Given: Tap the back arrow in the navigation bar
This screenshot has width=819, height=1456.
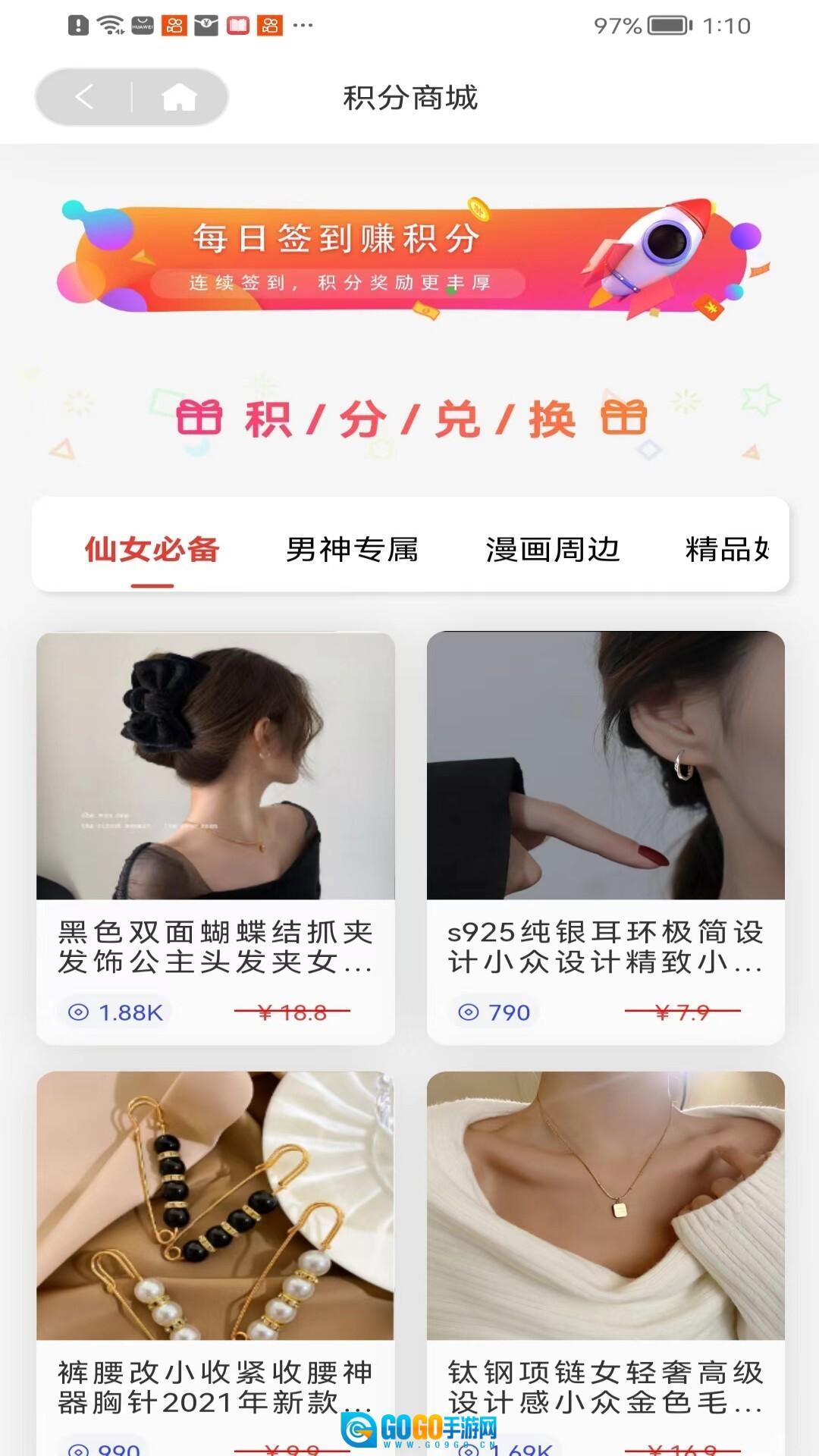Looking at the screenshot, I should click(83, 97).
